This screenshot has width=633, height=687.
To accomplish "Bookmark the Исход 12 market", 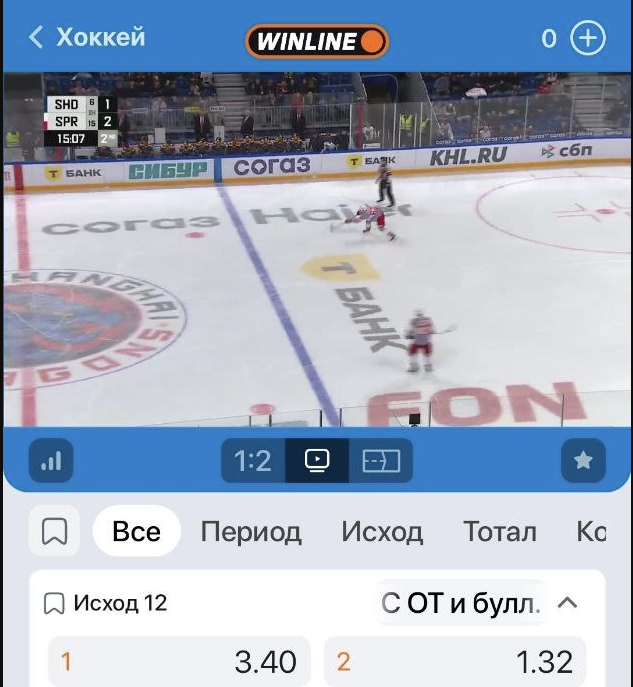I will click(55, 603).
